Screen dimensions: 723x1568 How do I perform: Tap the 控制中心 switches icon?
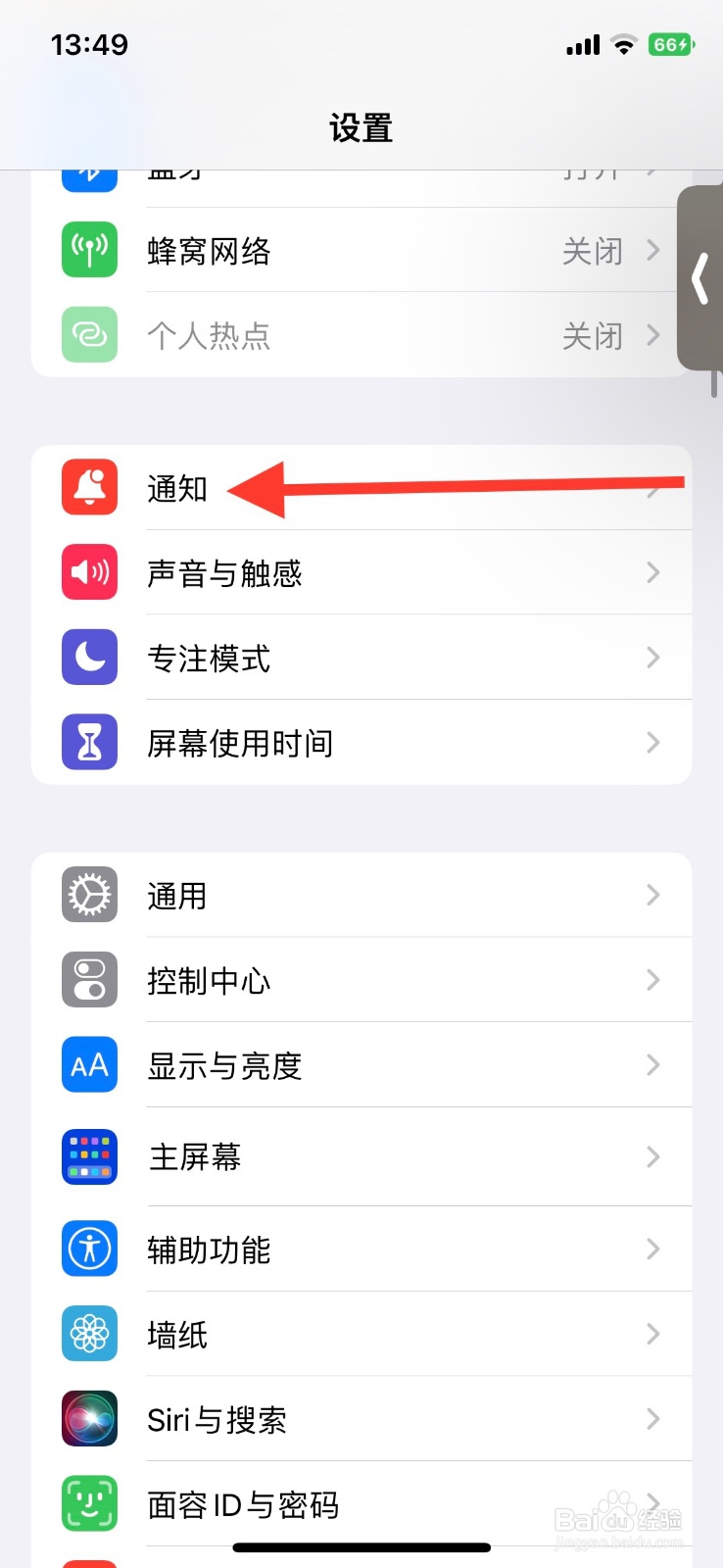89,979
